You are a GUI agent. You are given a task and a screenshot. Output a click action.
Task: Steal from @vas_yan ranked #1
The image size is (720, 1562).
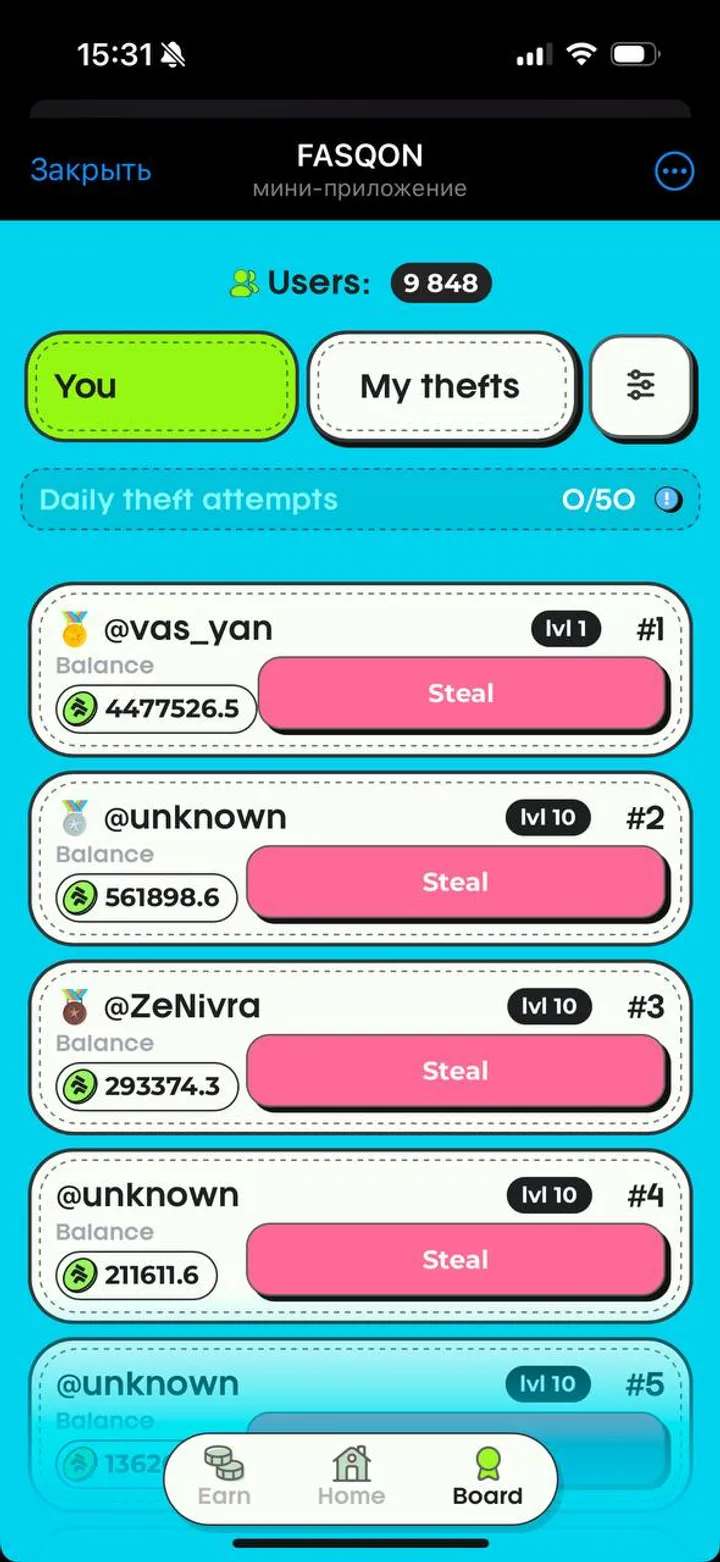[x=461, y=693]
